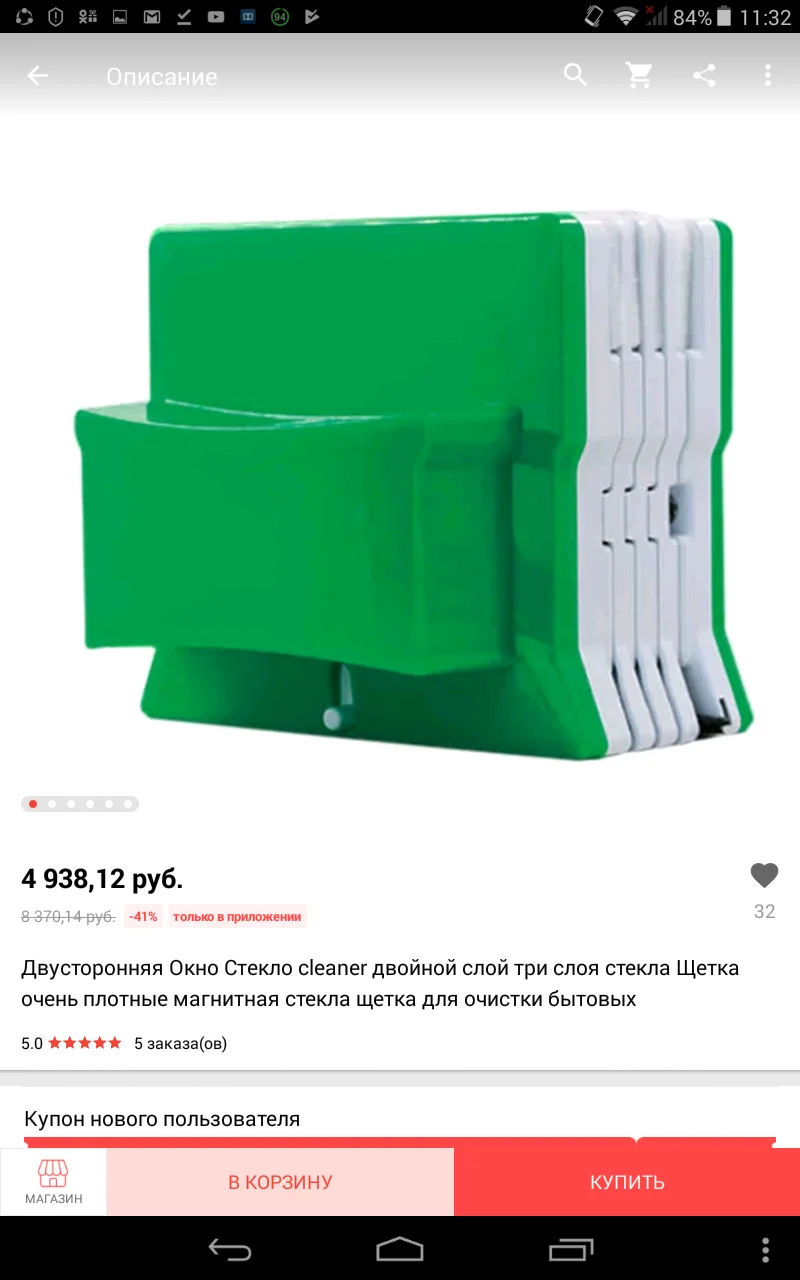
Task: Share this product
Action: click(x=704, y=75)
